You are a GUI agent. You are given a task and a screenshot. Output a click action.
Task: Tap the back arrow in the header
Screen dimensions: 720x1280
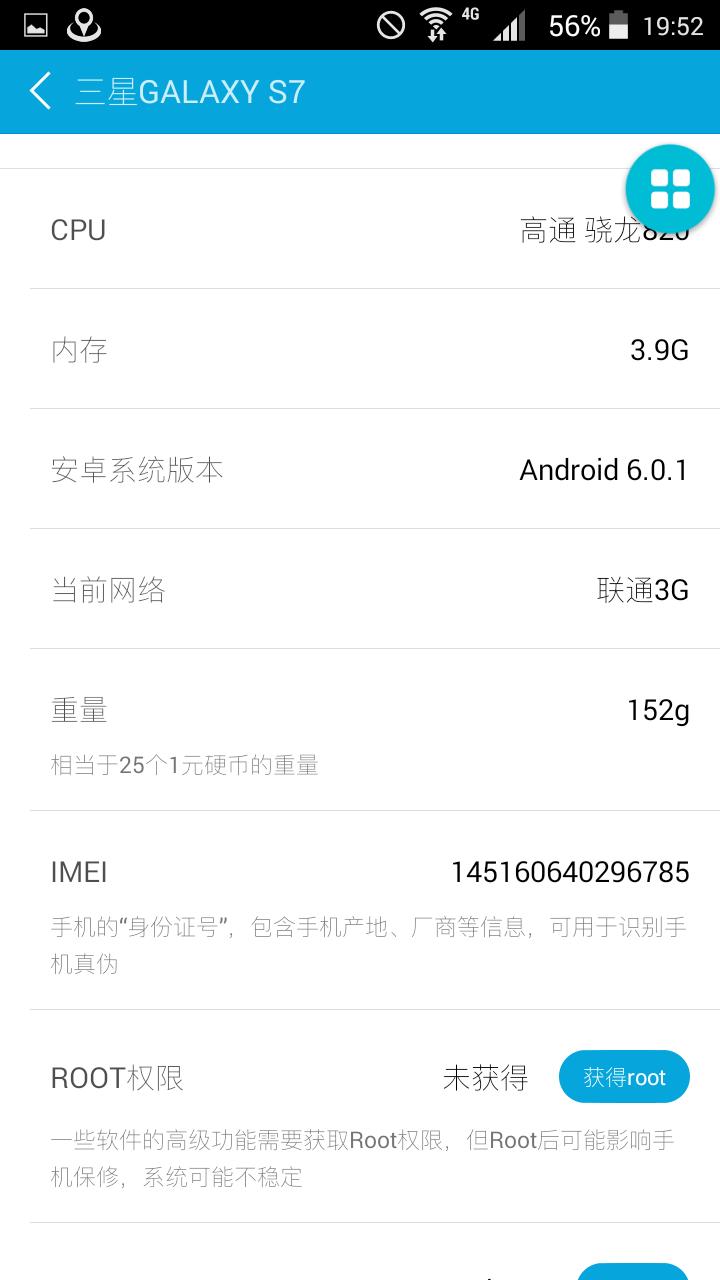point(38,91)
